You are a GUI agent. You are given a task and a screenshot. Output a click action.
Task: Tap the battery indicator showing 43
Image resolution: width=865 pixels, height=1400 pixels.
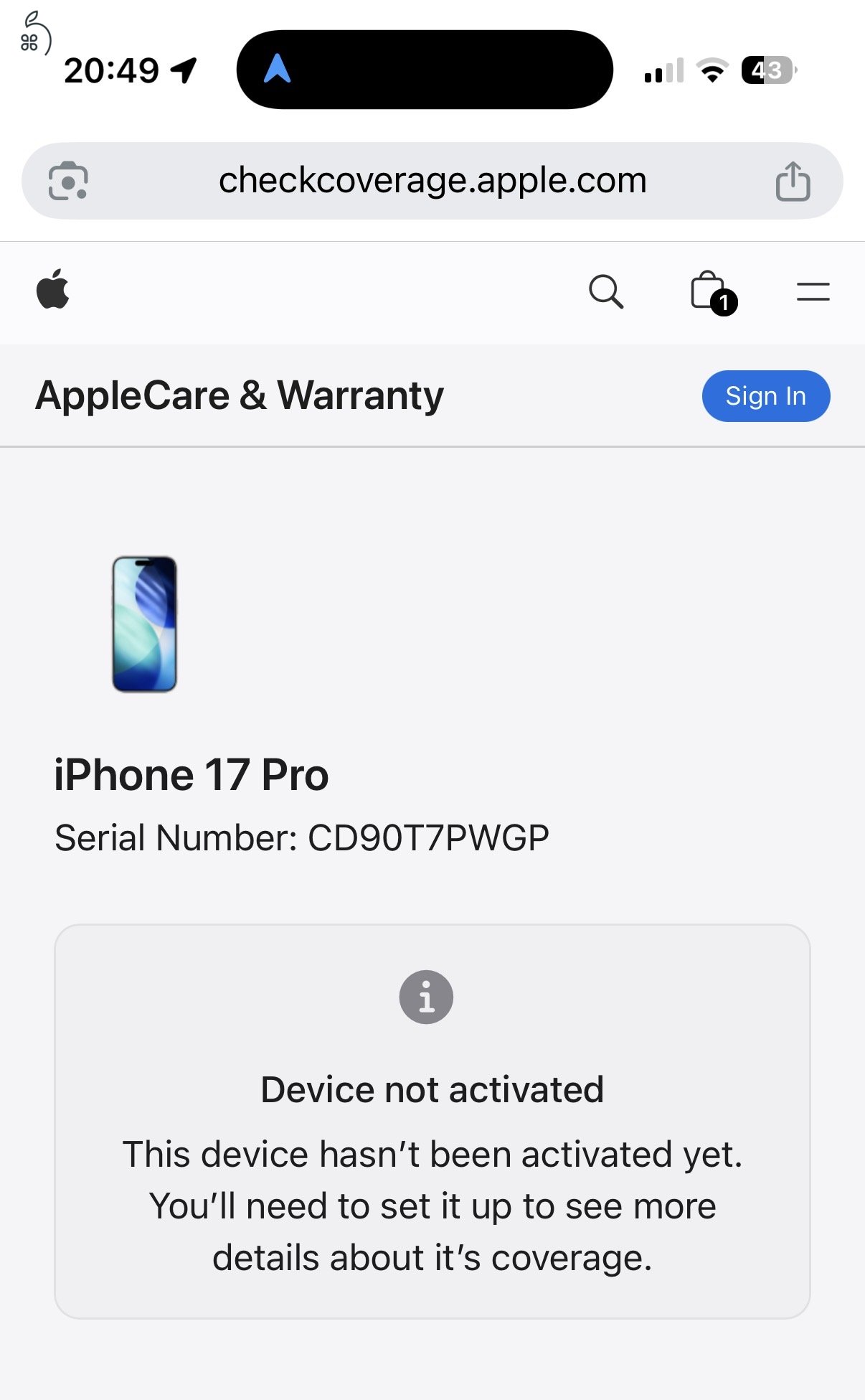pyautogui.click(x=766, y=70)
